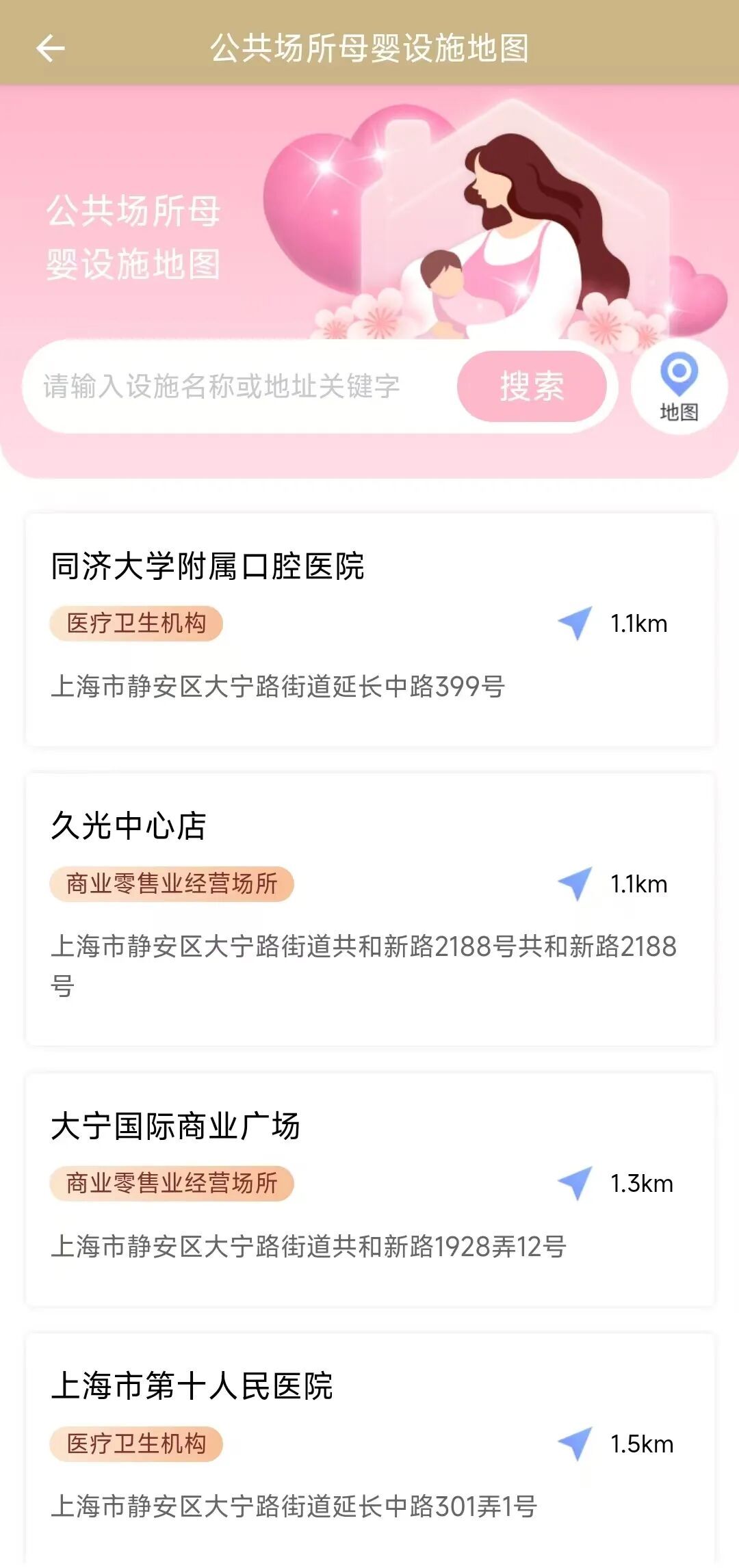Image resolution: width=739 pixels, height=1568 pixels.
Task: Focus the facility name search field
Action: click(233, 386)
